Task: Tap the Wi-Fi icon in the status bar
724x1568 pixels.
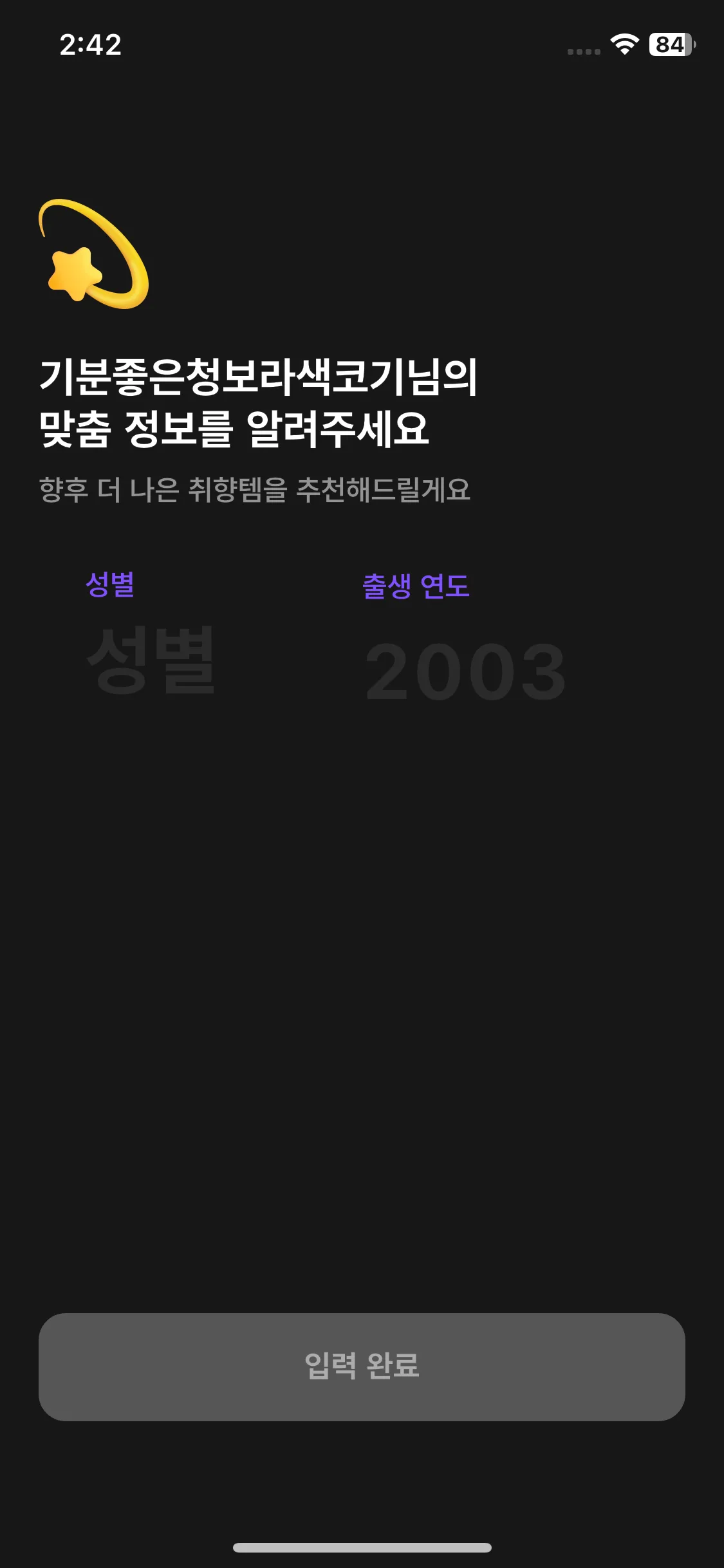Action: tap(622, 45)
